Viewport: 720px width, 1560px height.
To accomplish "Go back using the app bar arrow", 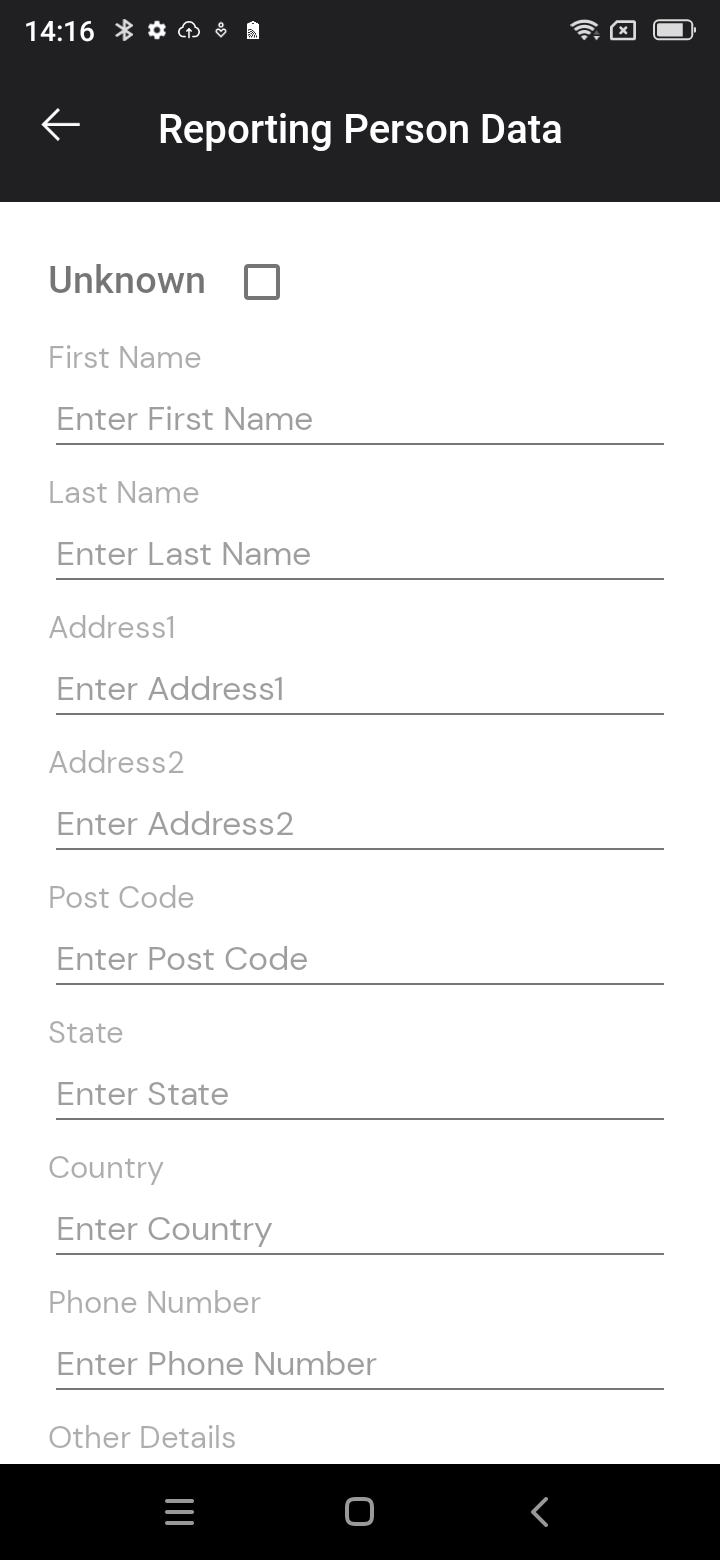I will click(x=60, y=125).
